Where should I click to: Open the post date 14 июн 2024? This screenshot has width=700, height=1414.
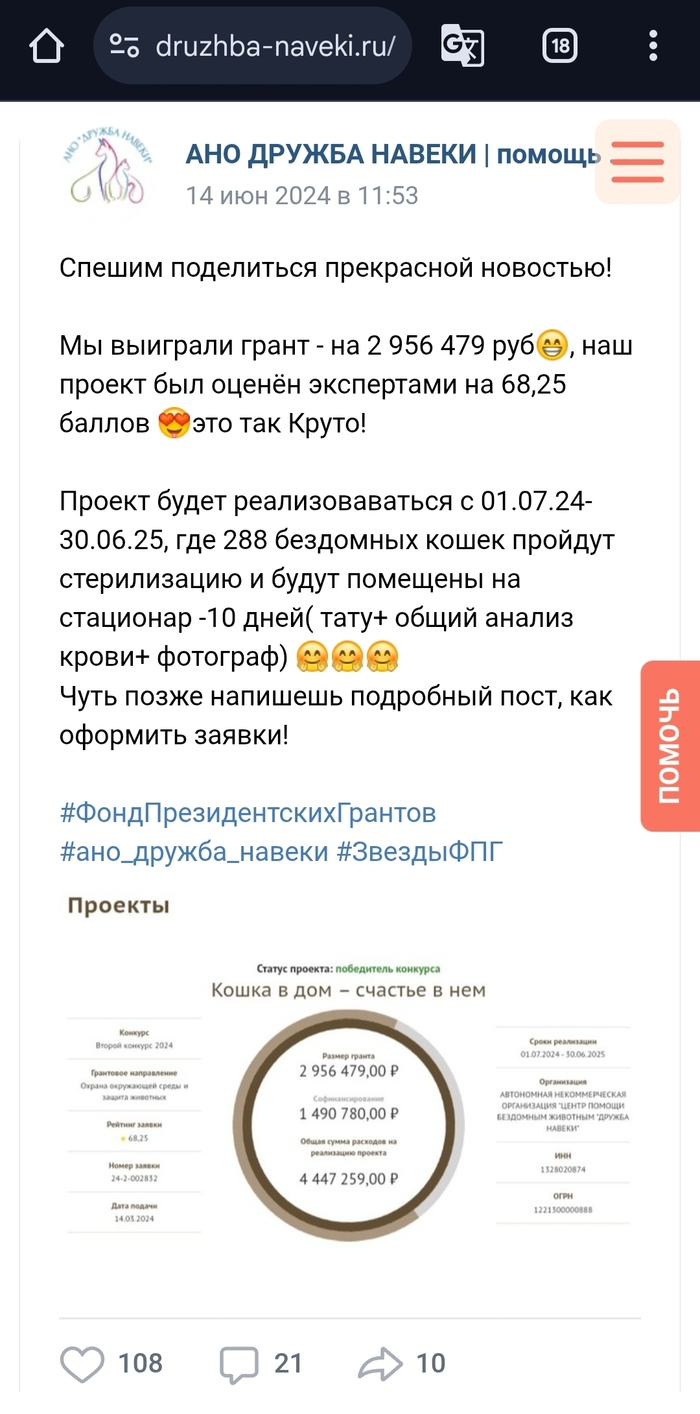click(301, 195)
